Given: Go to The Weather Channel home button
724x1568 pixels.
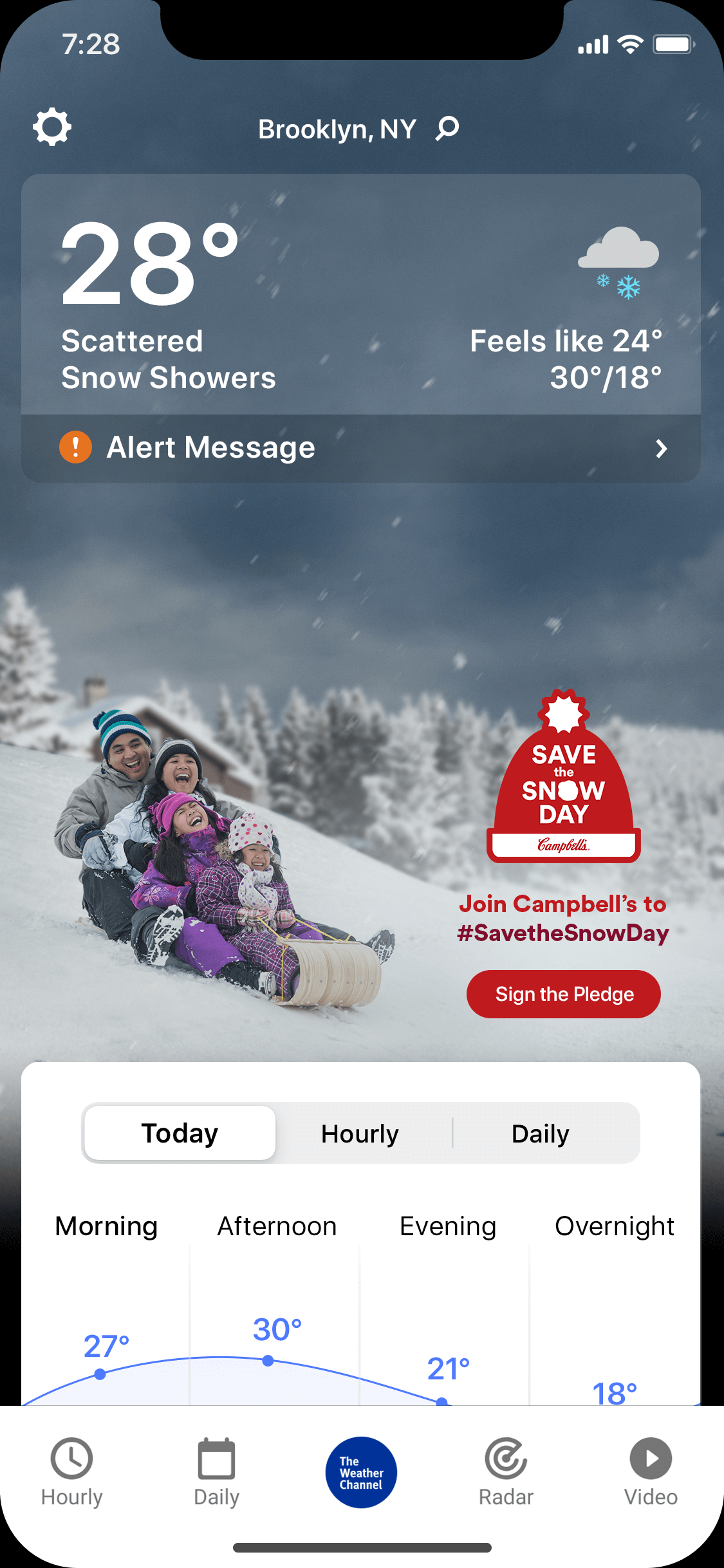Looking at the screenshot, I should coord(361,1472).
